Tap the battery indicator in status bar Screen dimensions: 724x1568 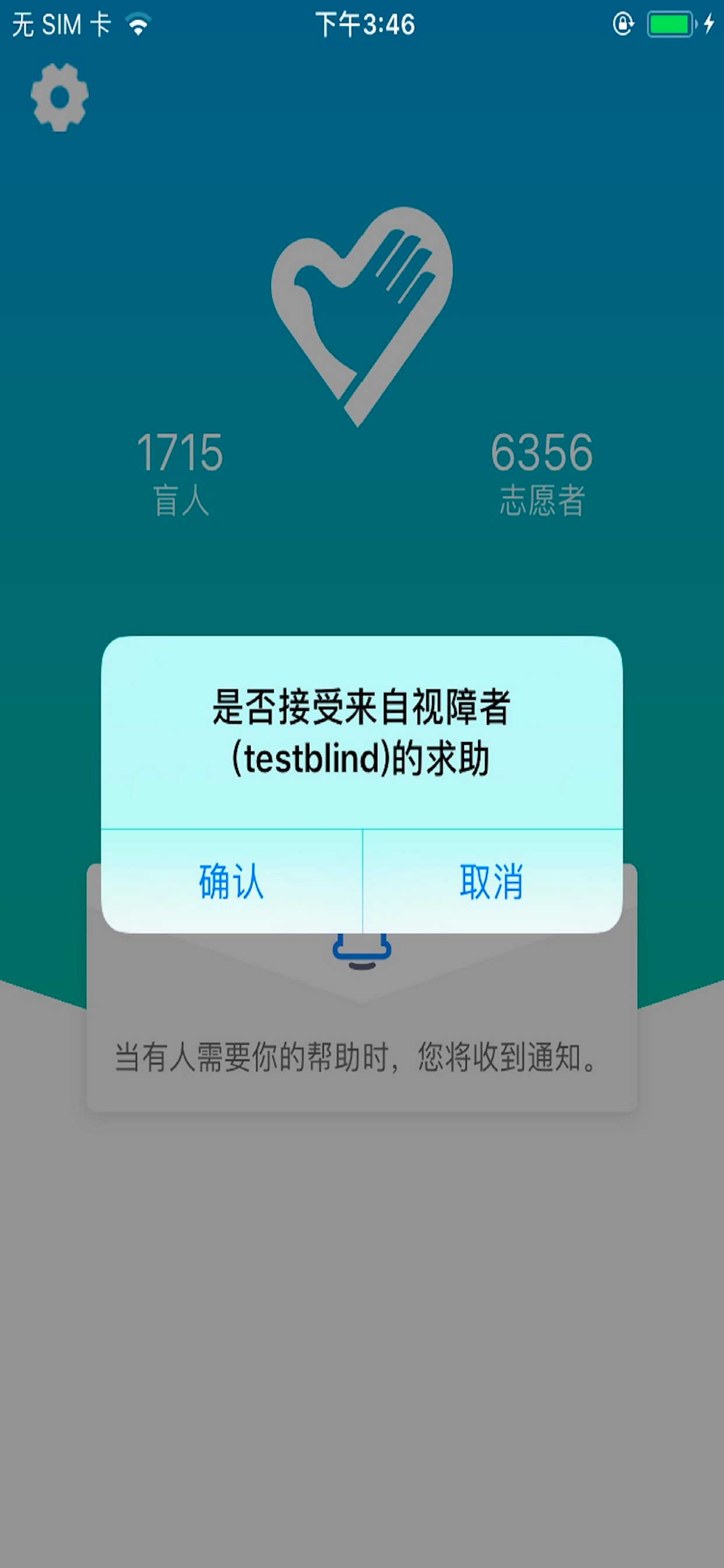pos(669,23)
